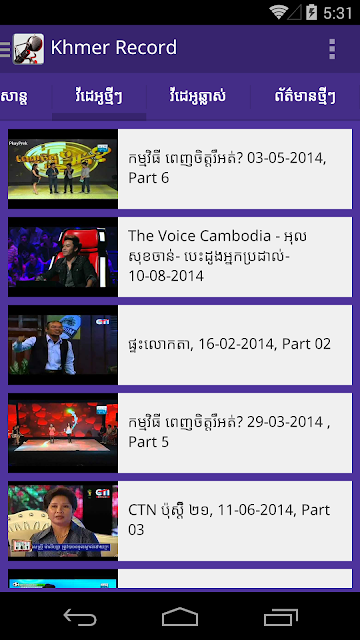360x640 pixels.
Task: Open the 03-05-2014 Part 6 video
Action: point(180,169)
